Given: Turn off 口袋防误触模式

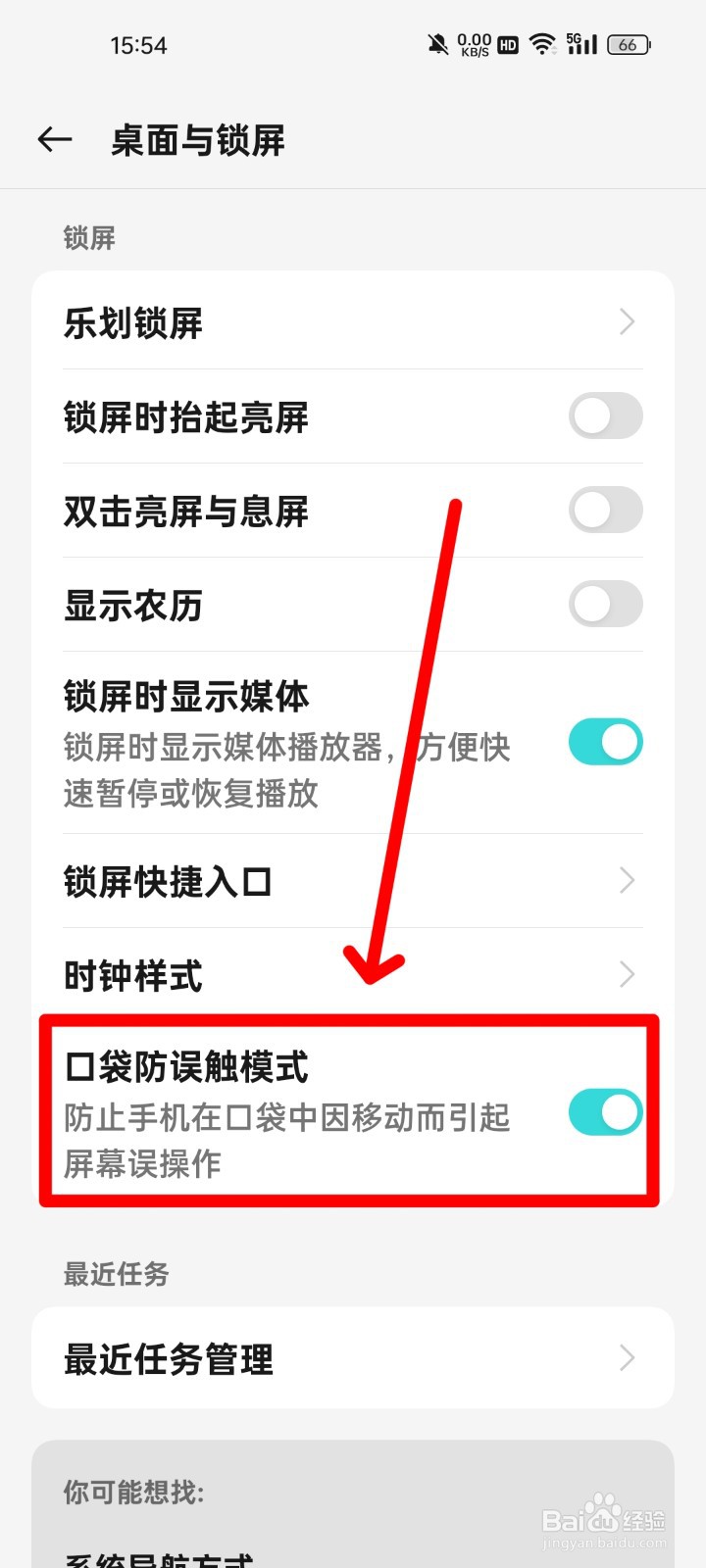Looking at the screenshot, I should pos(605,1112).
